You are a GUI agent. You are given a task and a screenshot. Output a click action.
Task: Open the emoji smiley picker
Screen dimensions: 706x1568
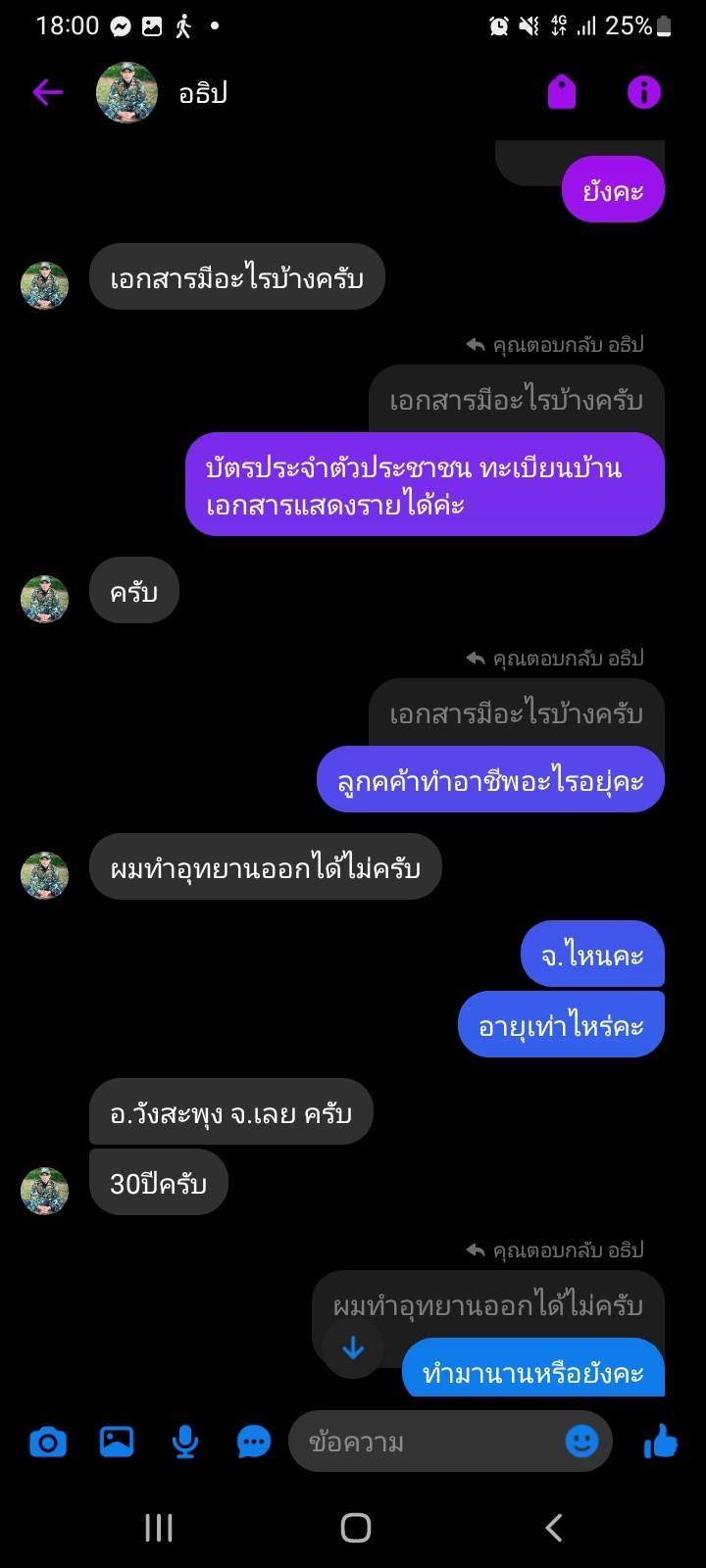point(581,1441)
